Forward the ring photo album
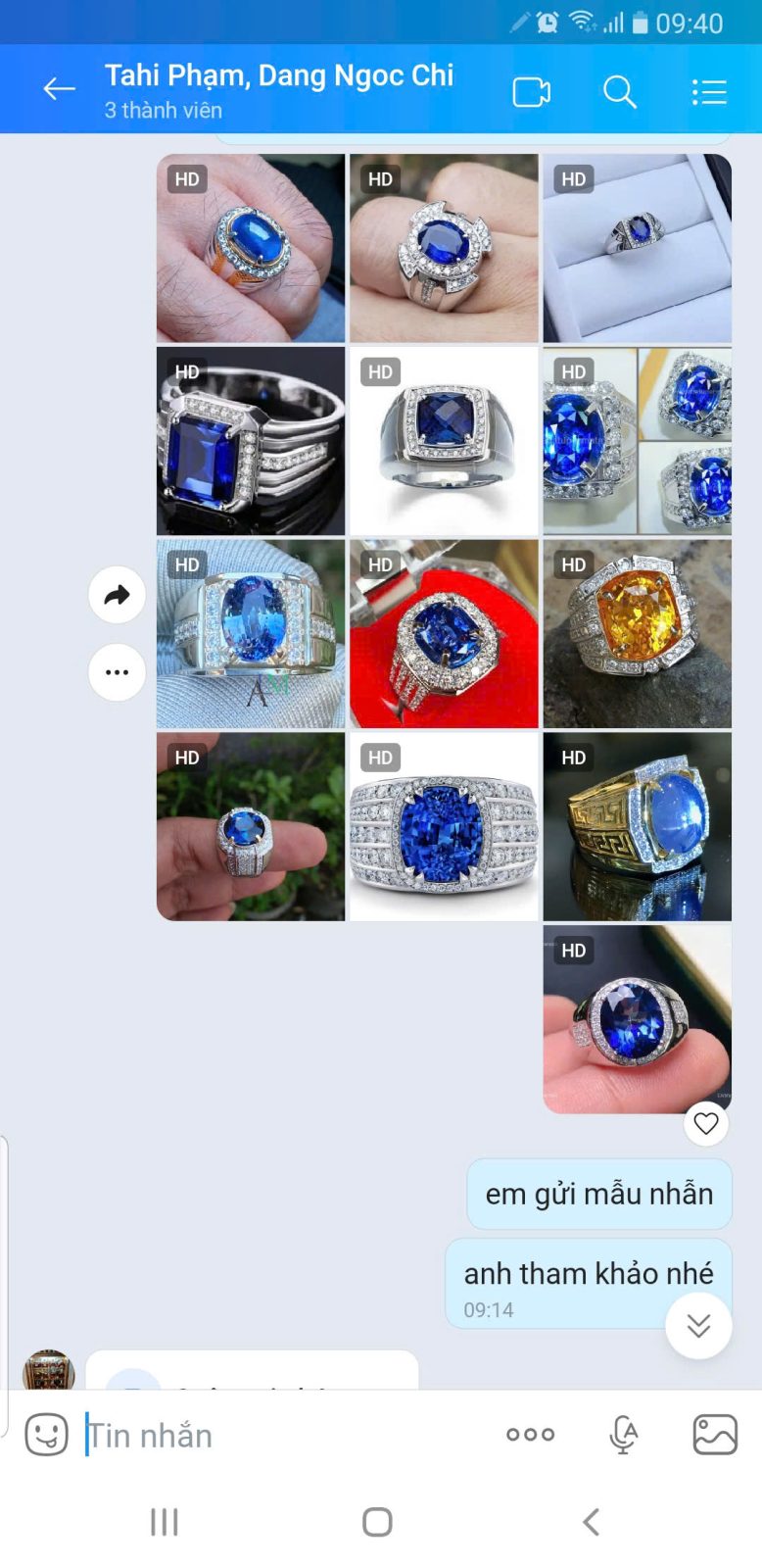Image resolution: width=762 pixels, height=1568 pixels. [x=118, y=595]
